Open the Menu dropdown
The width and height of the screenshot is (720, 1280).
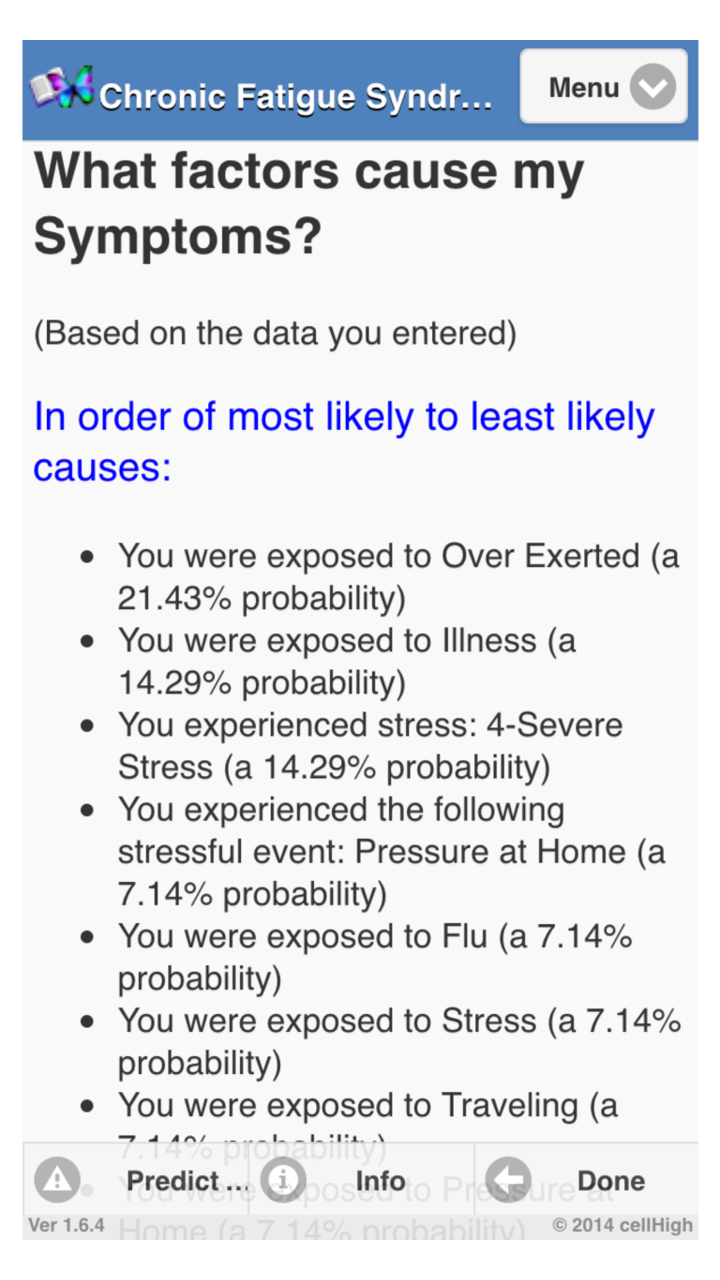[x=602, y=87]
